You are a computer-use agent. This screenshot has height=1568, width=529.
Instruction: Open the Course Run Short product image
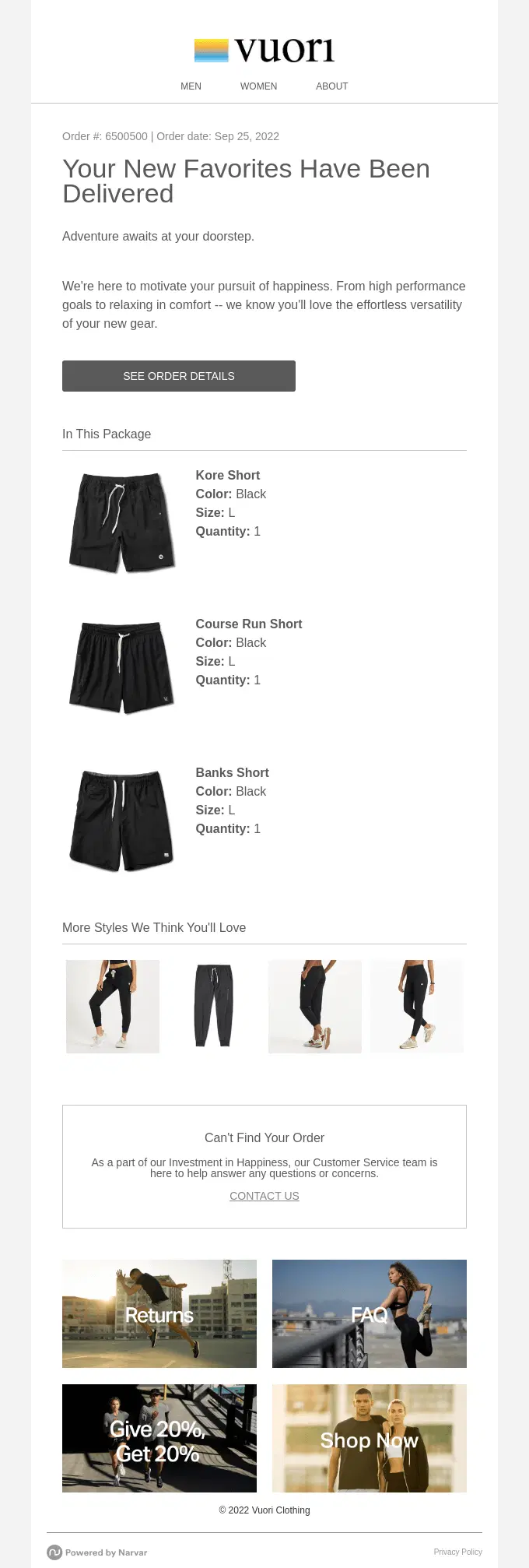tap(121, 667)
